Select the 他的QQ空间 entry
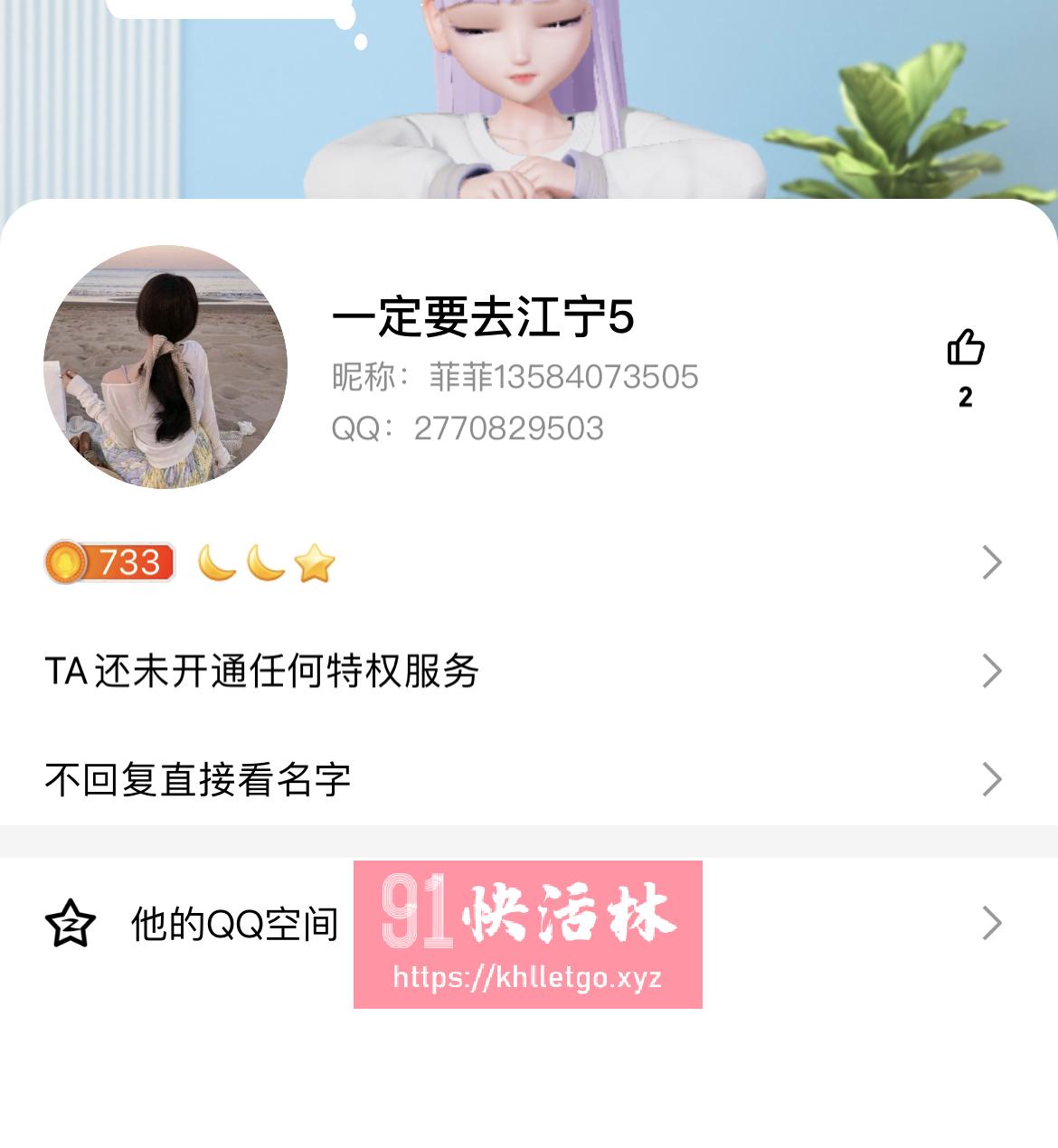The image size is (1058, 1148). [233, 923]
